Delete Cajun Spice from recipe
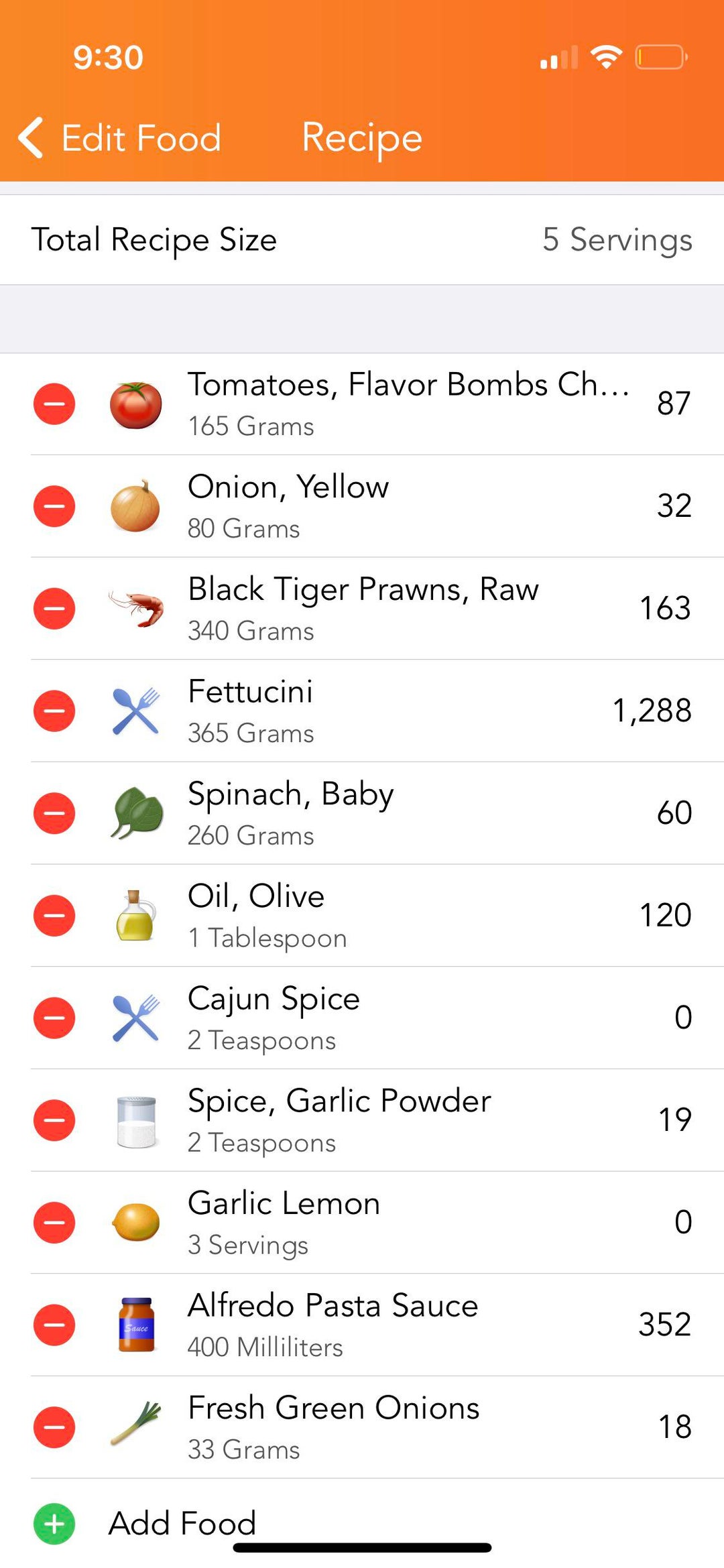This screenshot has width=724, height=1568. [x=54, y=1018]
